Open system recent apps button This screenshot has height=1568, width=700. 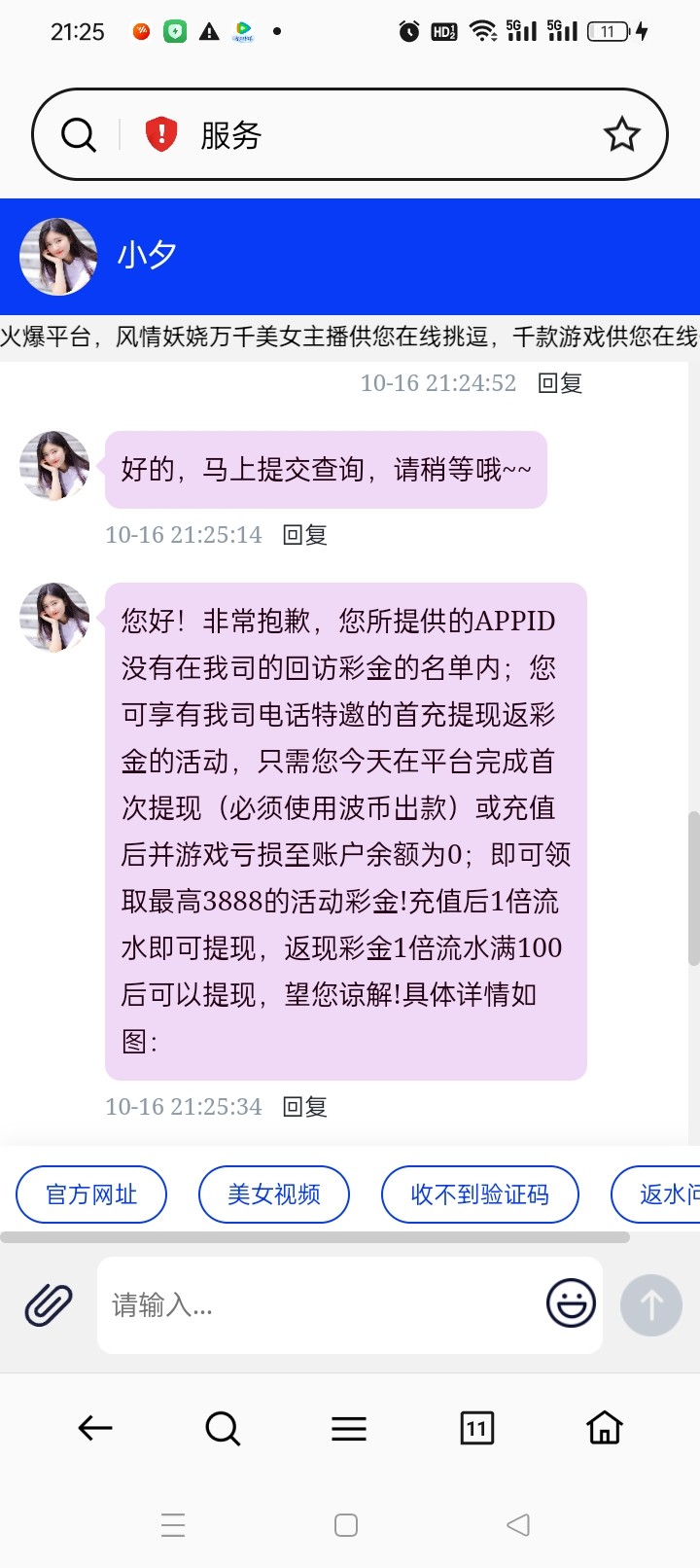pyautogui.click(x=173, y=1525)
